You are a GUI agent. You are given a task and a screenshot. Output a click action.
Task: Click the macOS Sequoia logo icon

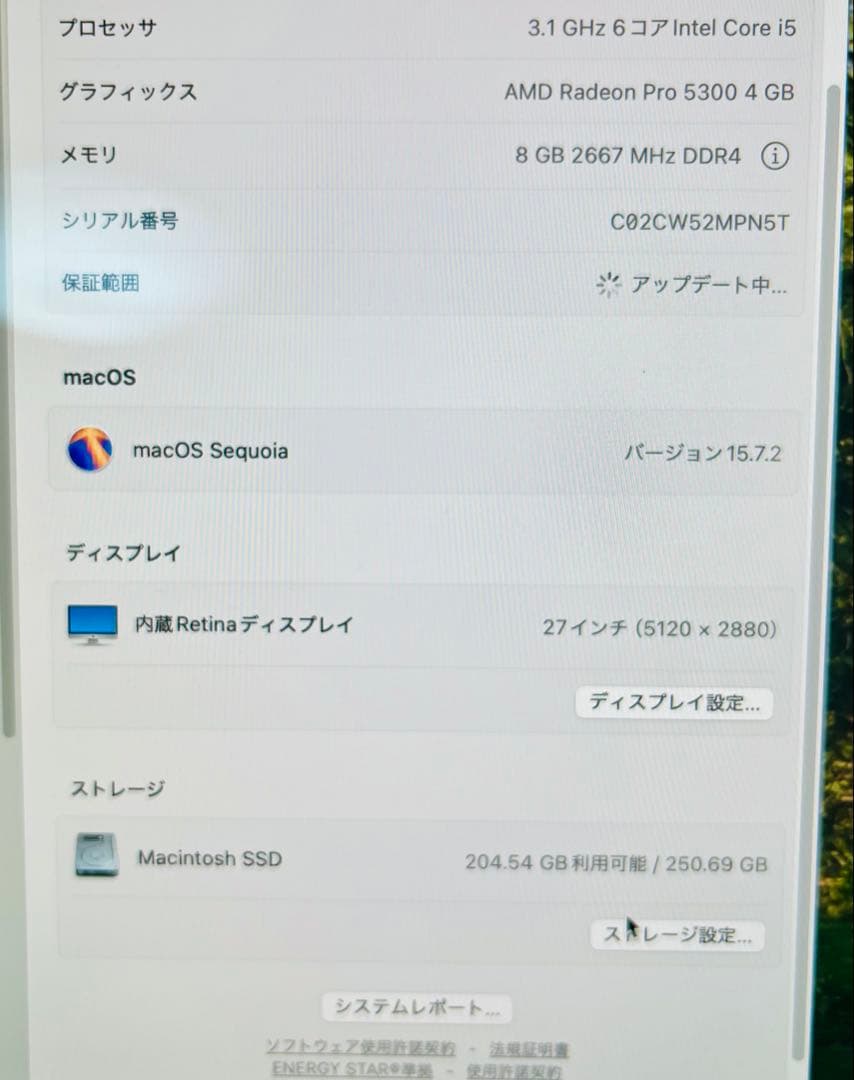(x=92, y=451)
